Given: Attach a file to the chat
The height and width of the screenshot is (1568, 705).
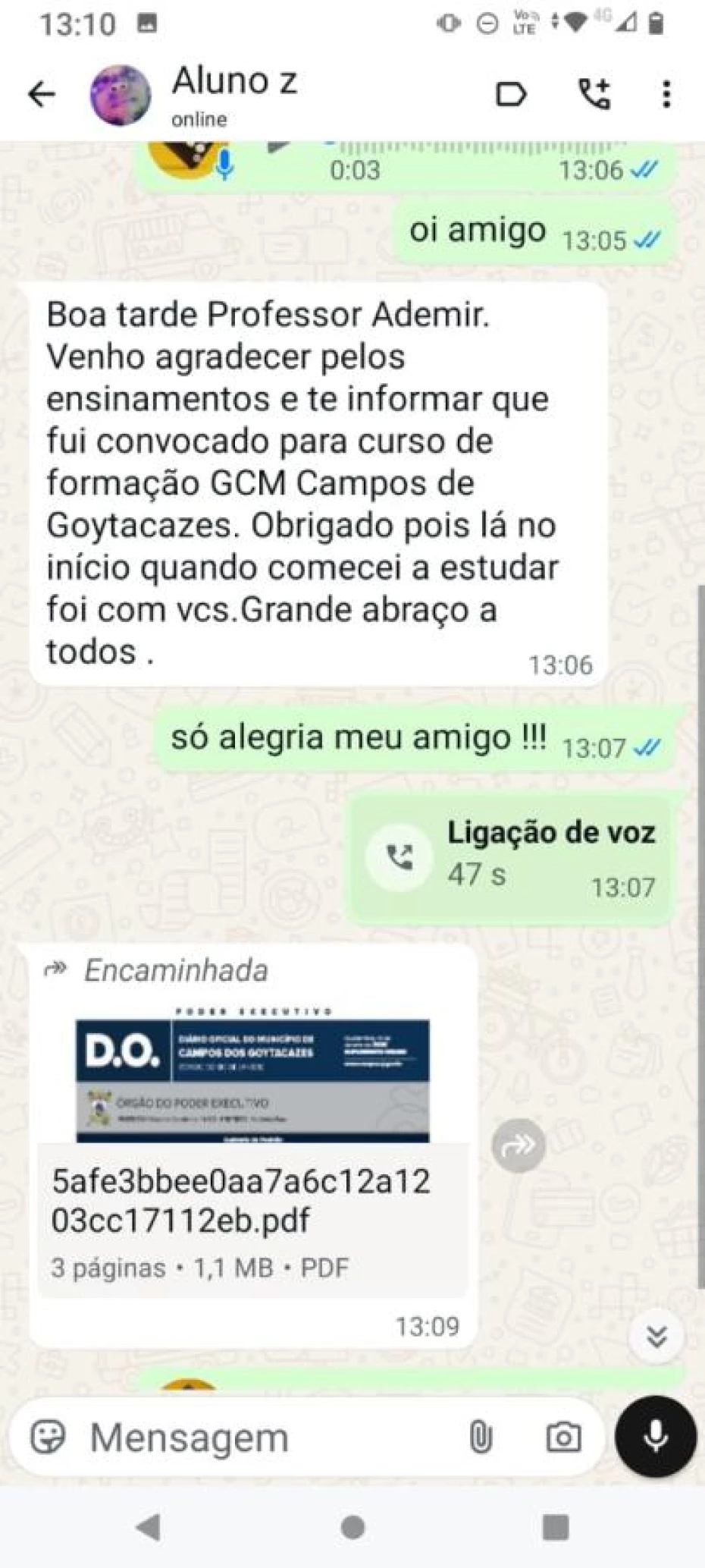Looking at the screenshot, I should click(481, 1437).
